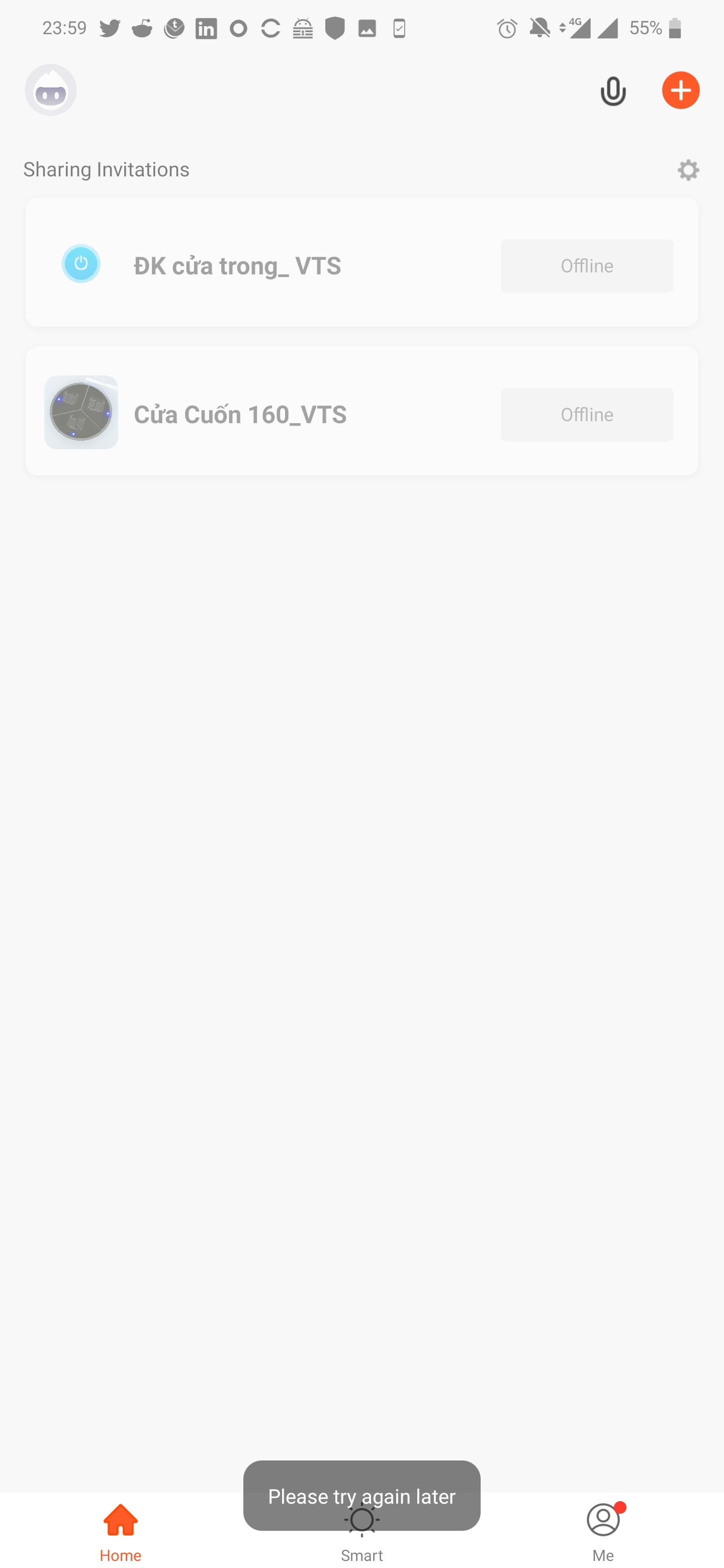Open Sharing Invitations settings gear
The width and height of the screenshot is (724, 1568).
[x=688, y=170]
